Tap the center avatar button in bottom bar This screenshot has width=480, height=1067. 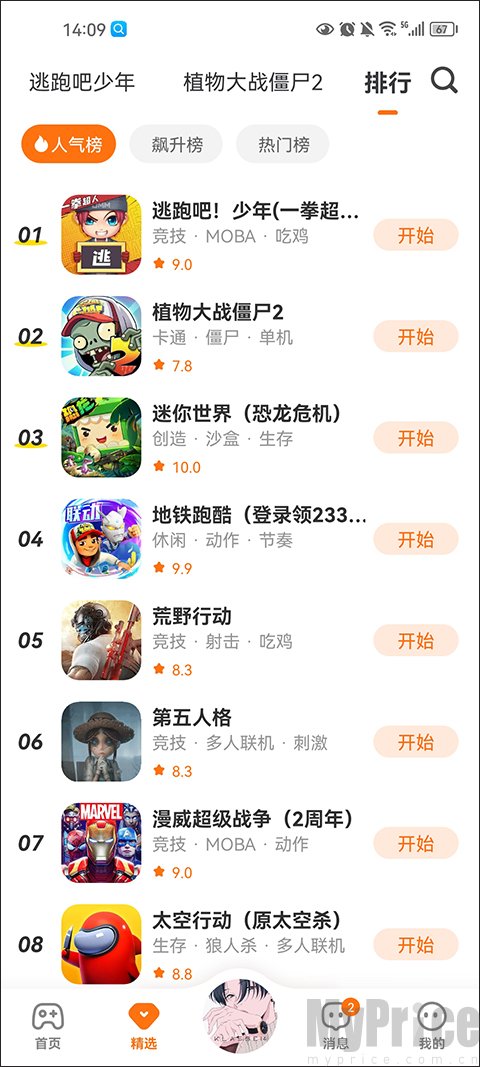point(240,1017)
